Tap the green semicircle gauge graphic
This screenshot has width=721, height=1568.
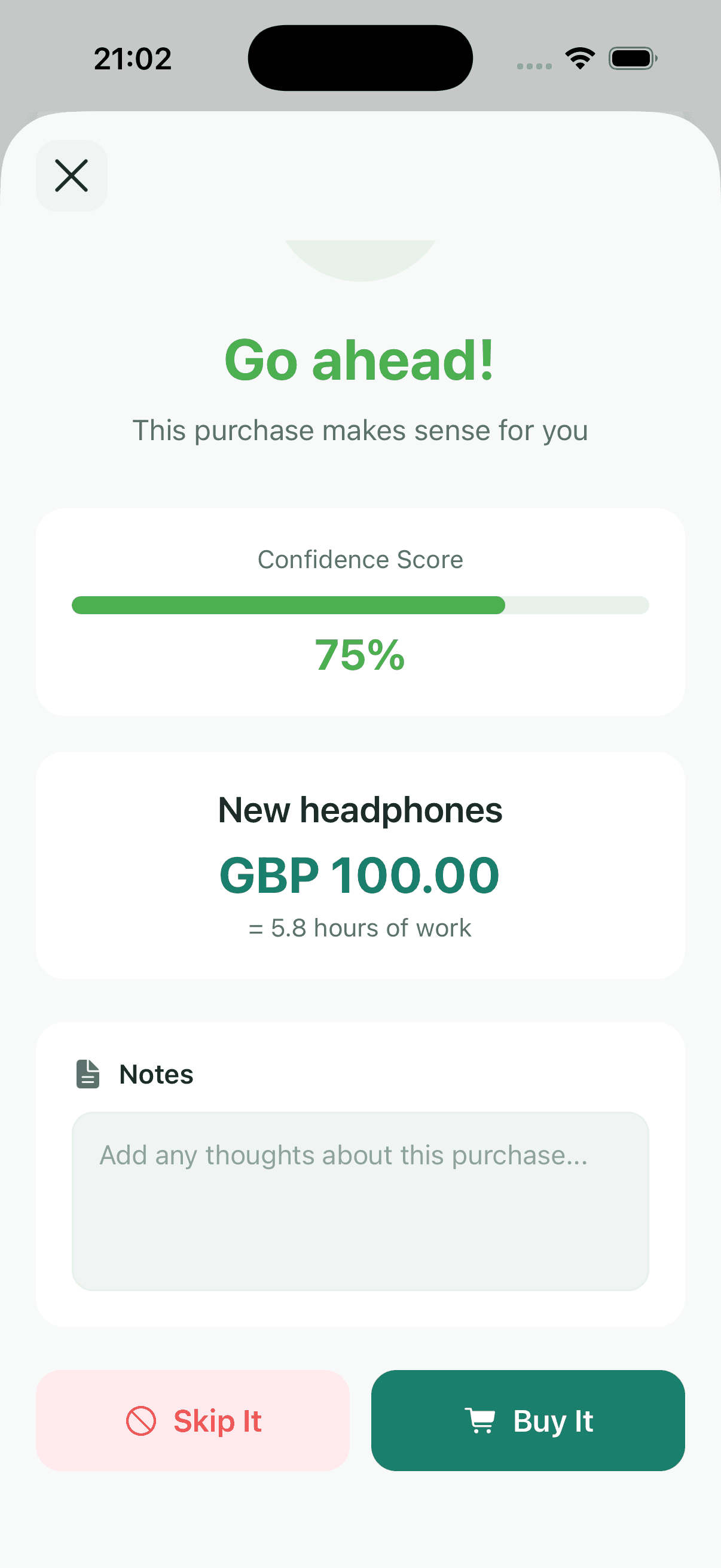pyautogui.click(x=360, y=259)
